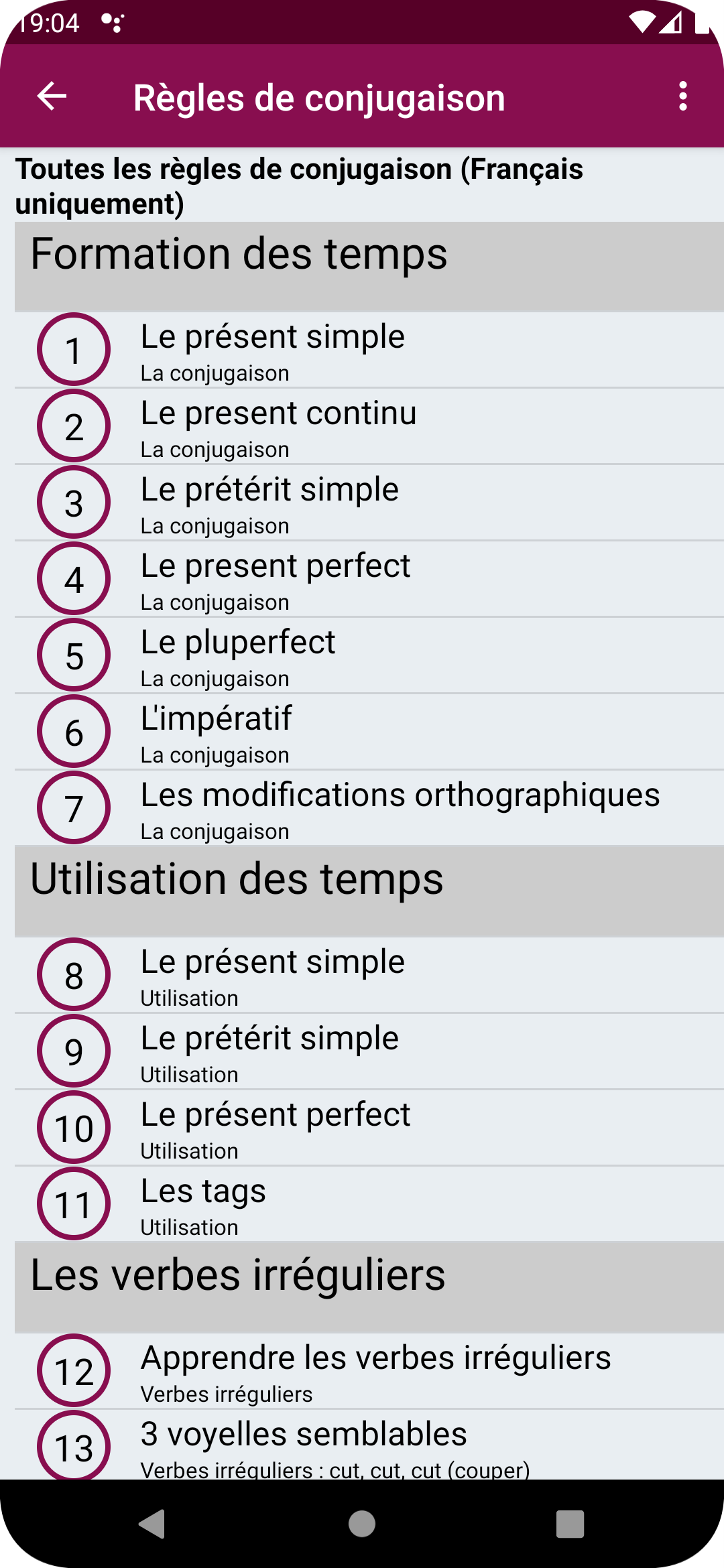The height and width of the screenshot is (1568, 724).
Task: Open rule 13 3 voyelles semblables
Action: tap(369, 1445)
